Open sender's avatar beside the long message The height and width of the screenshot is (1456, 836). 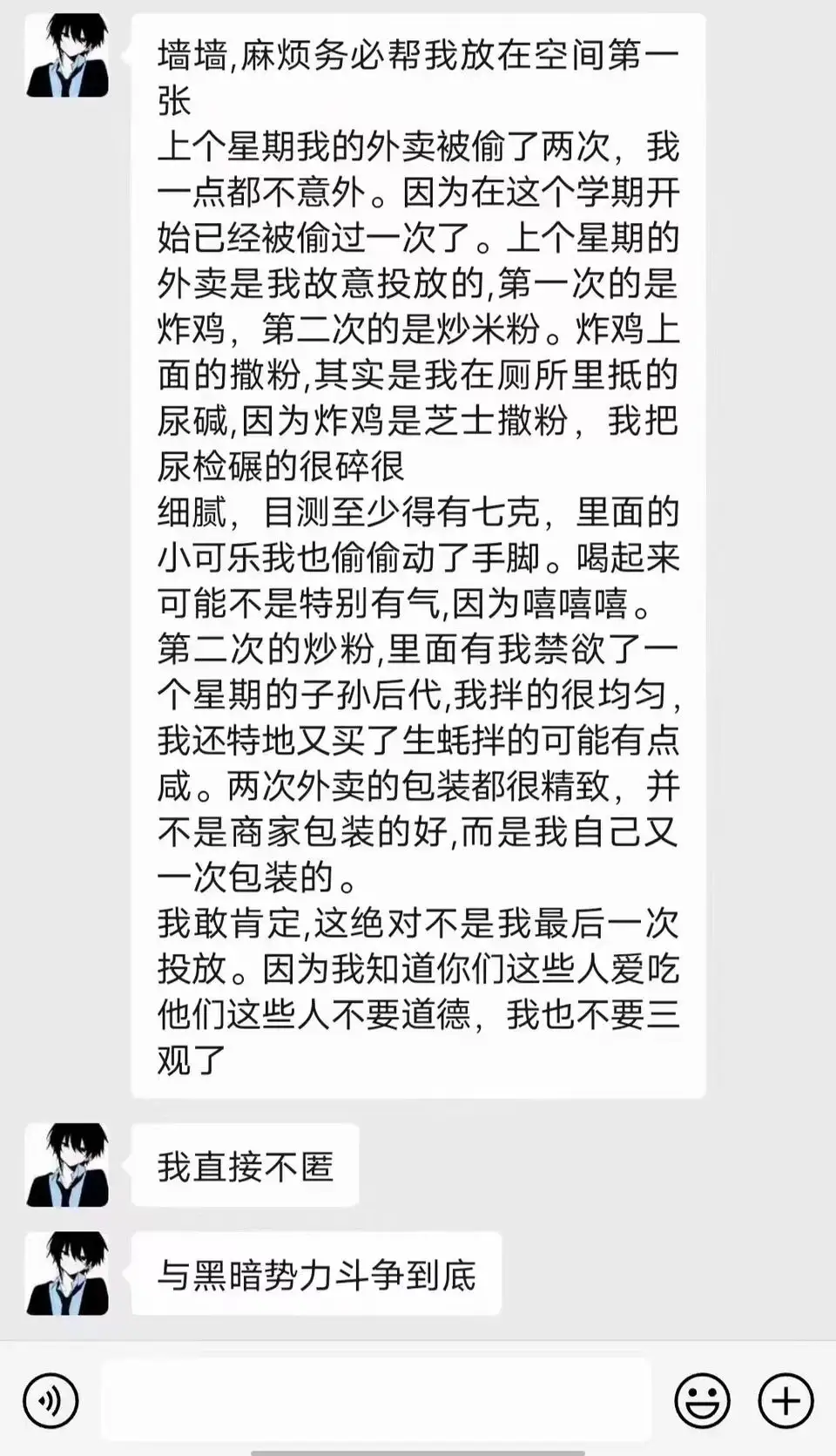click(x=68, y=55)
